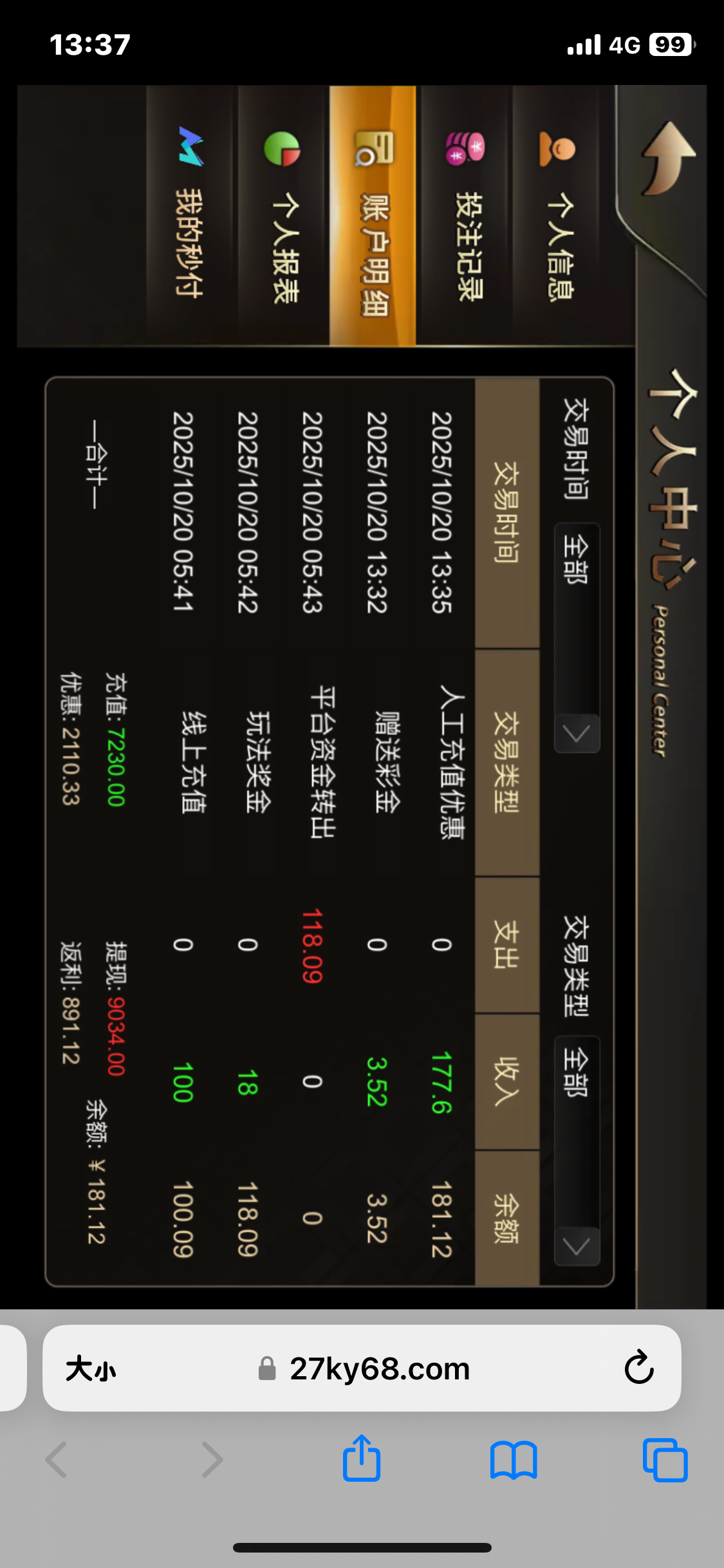Expand the 交易时间 dropdown
The height and width of the screenshot is (1568, 724).
click(x=577, y=637)
